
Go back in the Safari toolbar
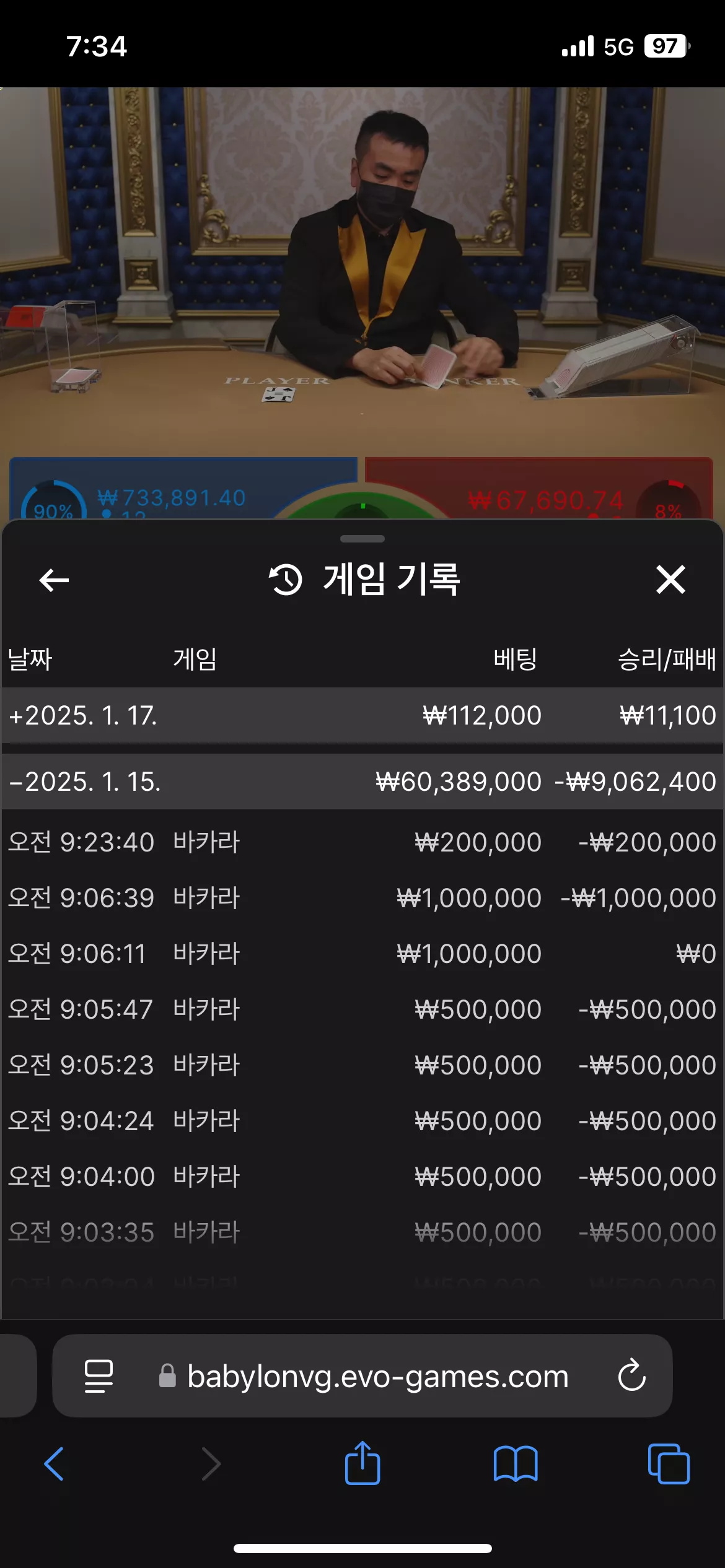point(55,1464)
